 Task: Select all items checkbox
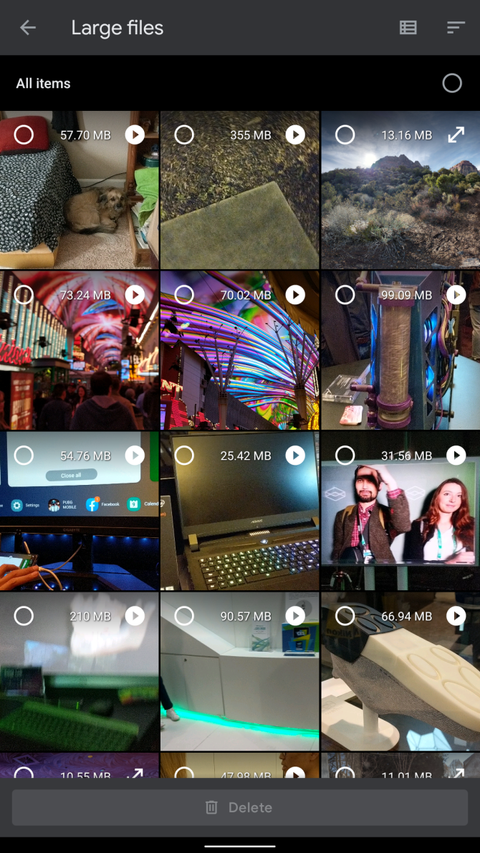tap(452, 83)
